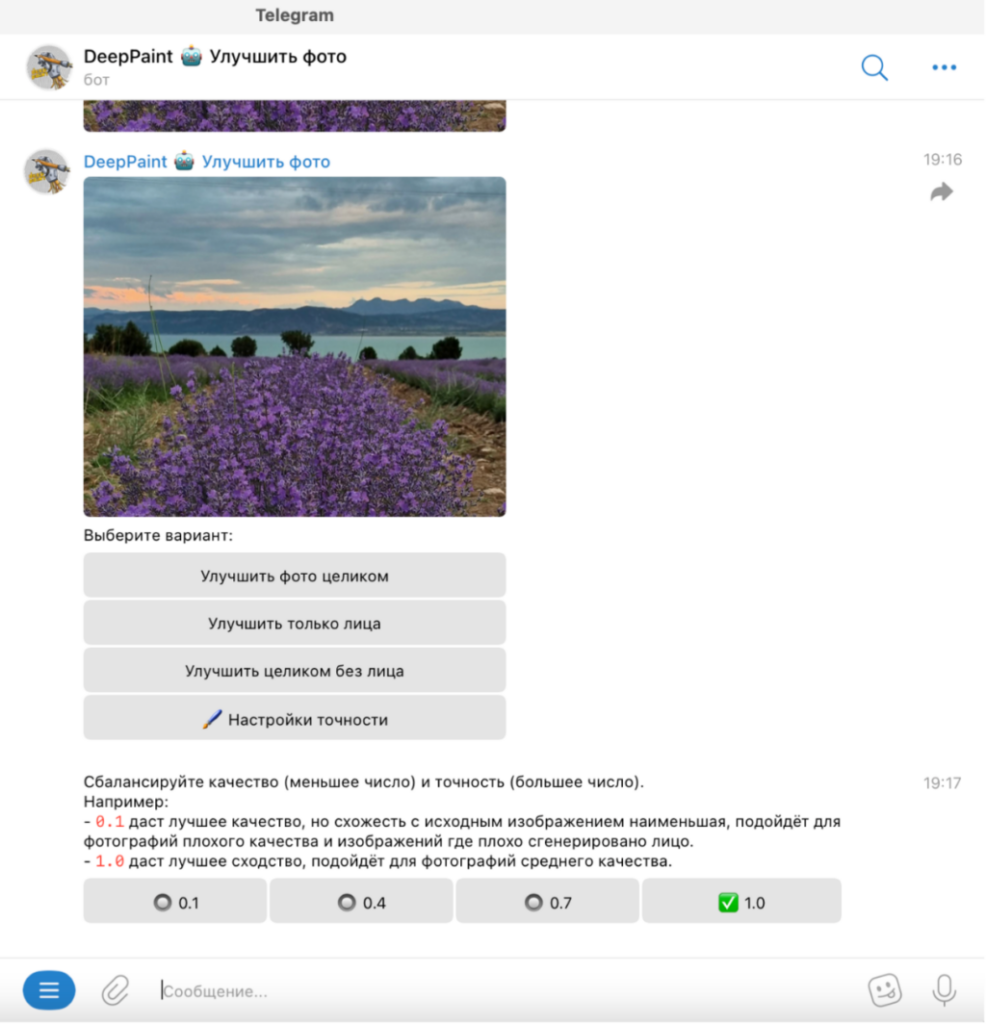Set accuracy value to 0.4
This screenshot has width=986, height=1024.
tap(361, 902)
